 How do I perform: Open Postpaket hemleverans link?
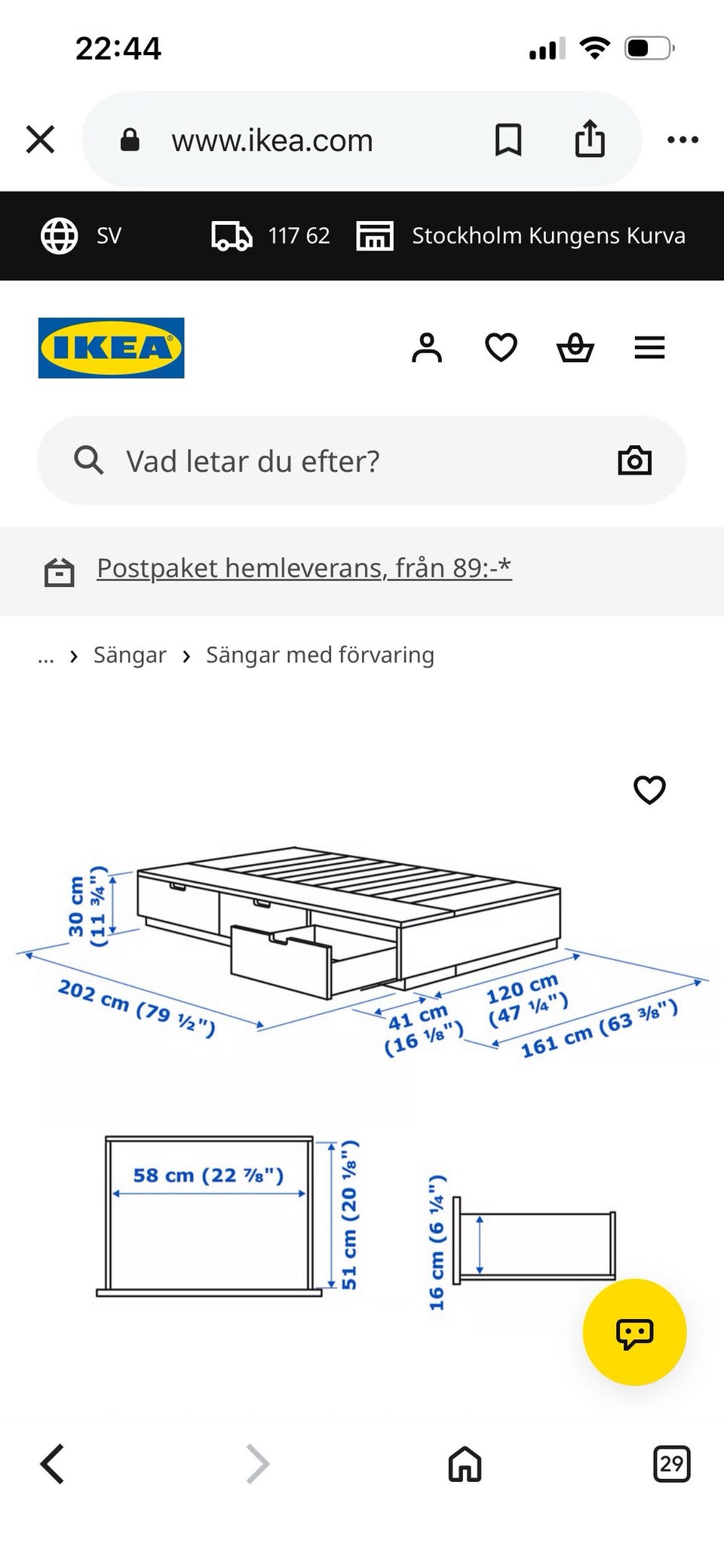click(x=304, y=568)
